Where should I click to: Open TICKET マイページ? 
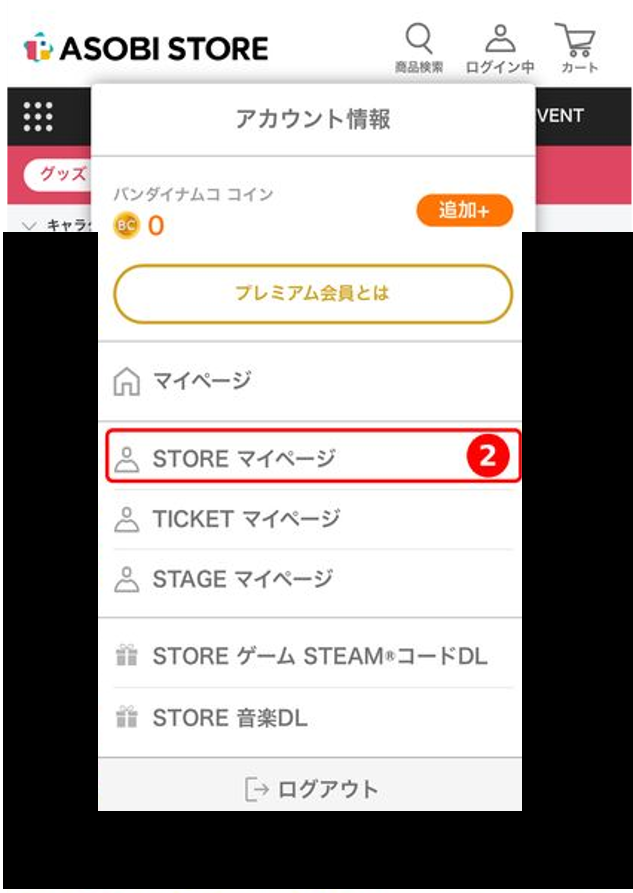(x=312, y=519)
